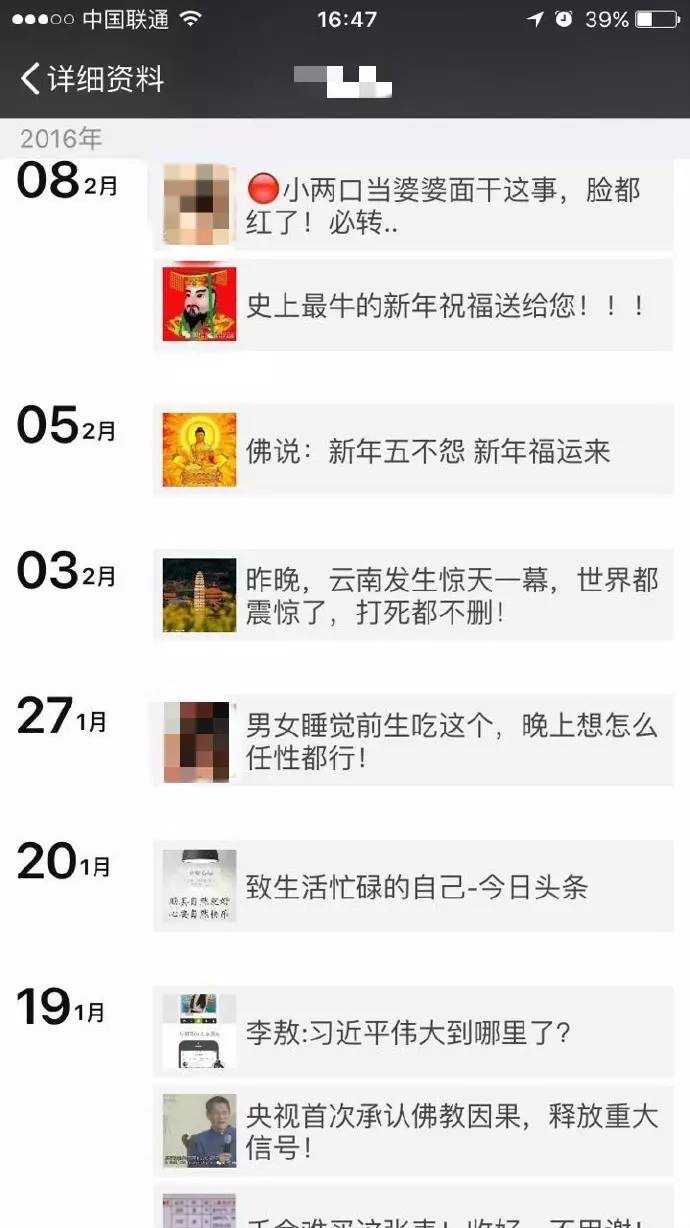Open 史上最牛的新年祝福送给您

pyautogui.click(x=412, y=305)
